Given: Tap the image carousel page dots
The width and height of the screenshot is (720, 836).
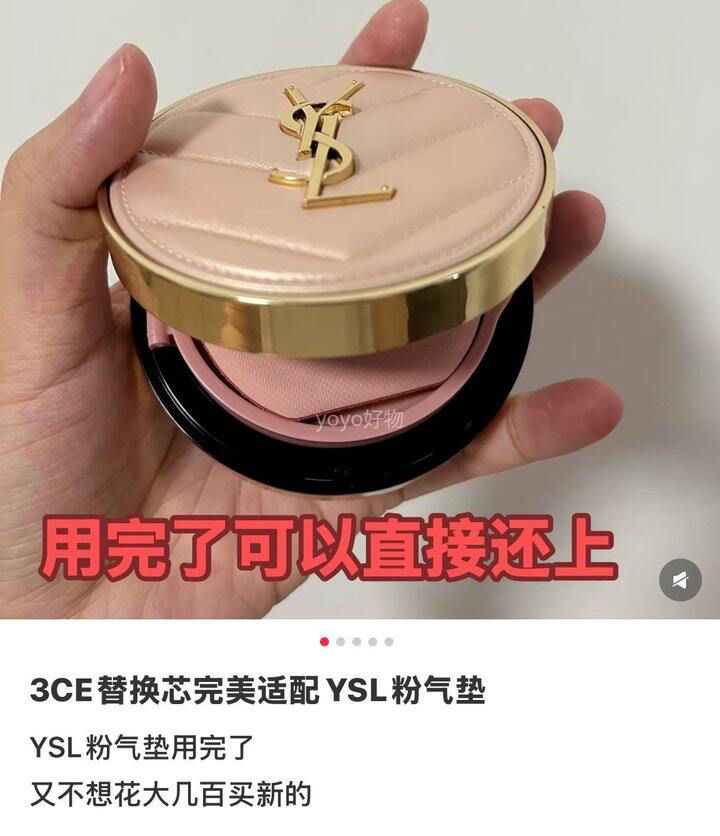Looking at the screenshot, I should click(356, 641).
